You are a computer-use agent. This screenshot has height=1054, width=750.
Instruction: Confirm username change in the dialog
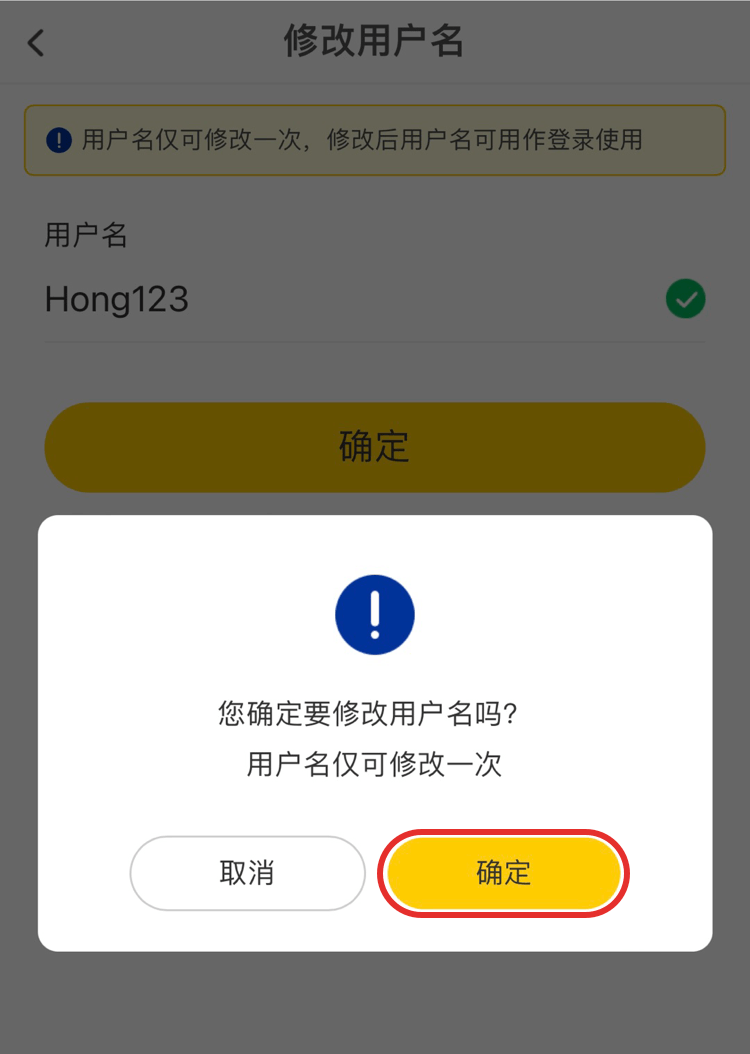(x=503, y=873)
